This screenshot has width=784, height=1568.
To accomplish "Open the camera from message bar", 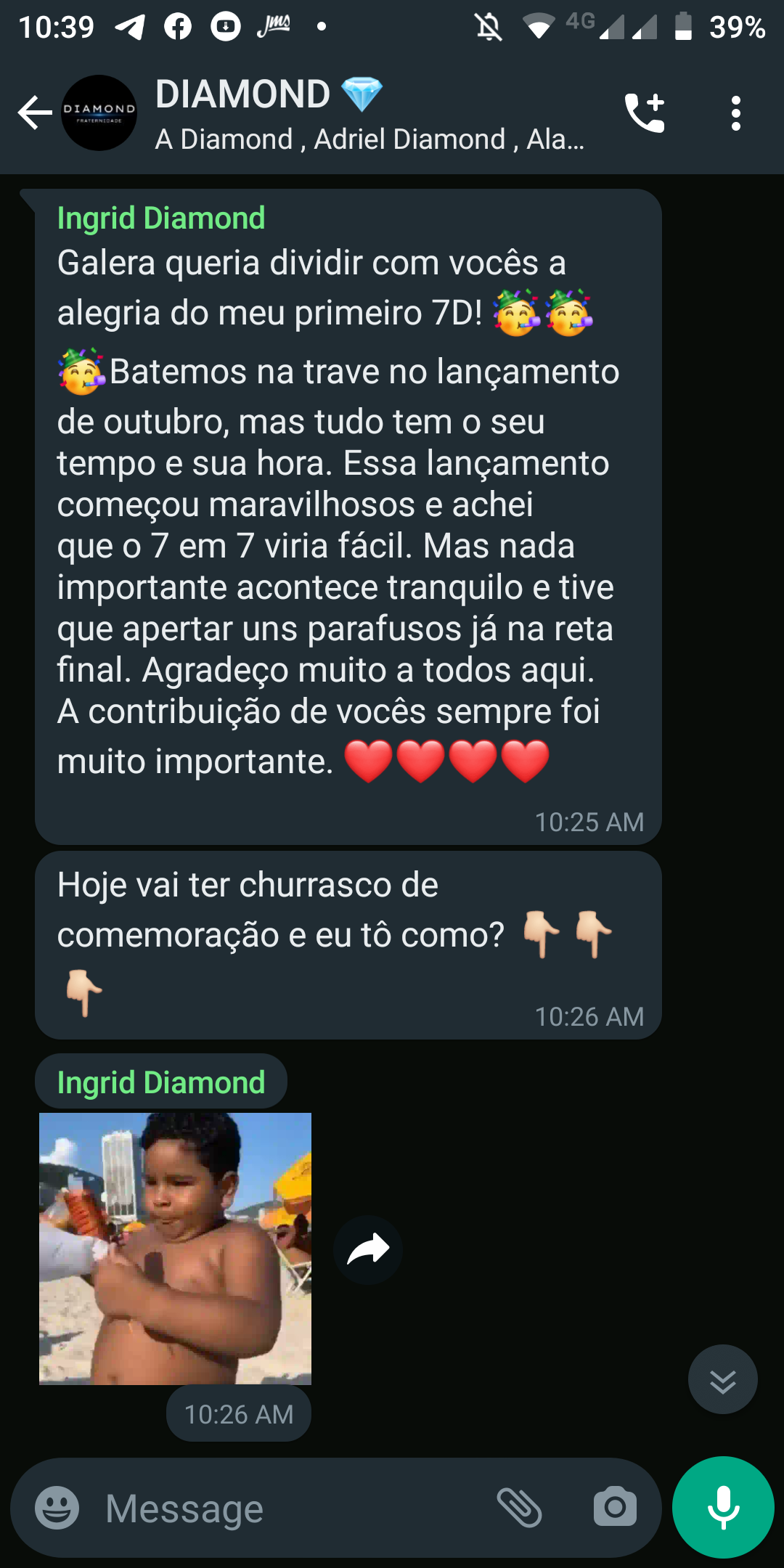I will tap(615, 1508).
